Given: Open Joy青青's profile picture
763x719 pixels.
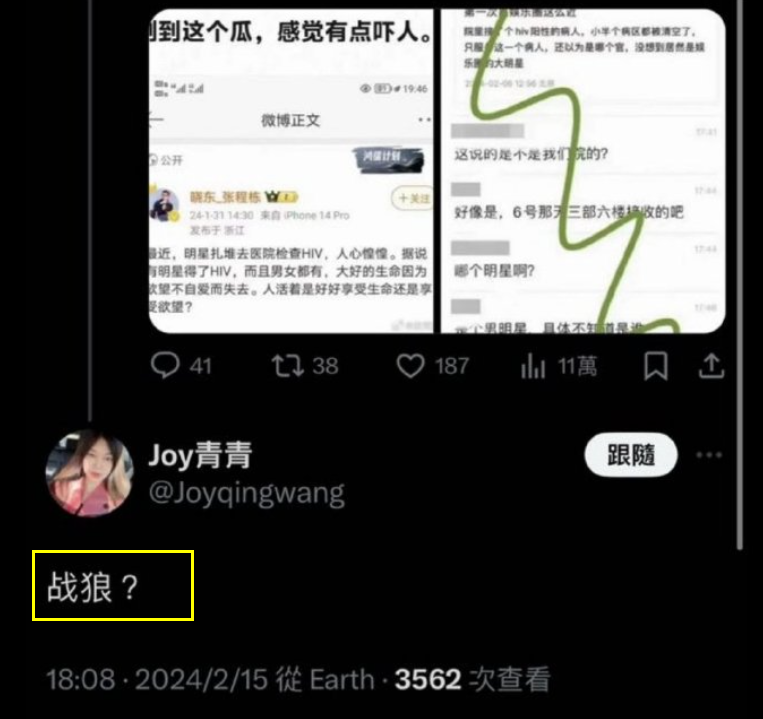Looking at the screenshot, I should [x=89, y=473].
